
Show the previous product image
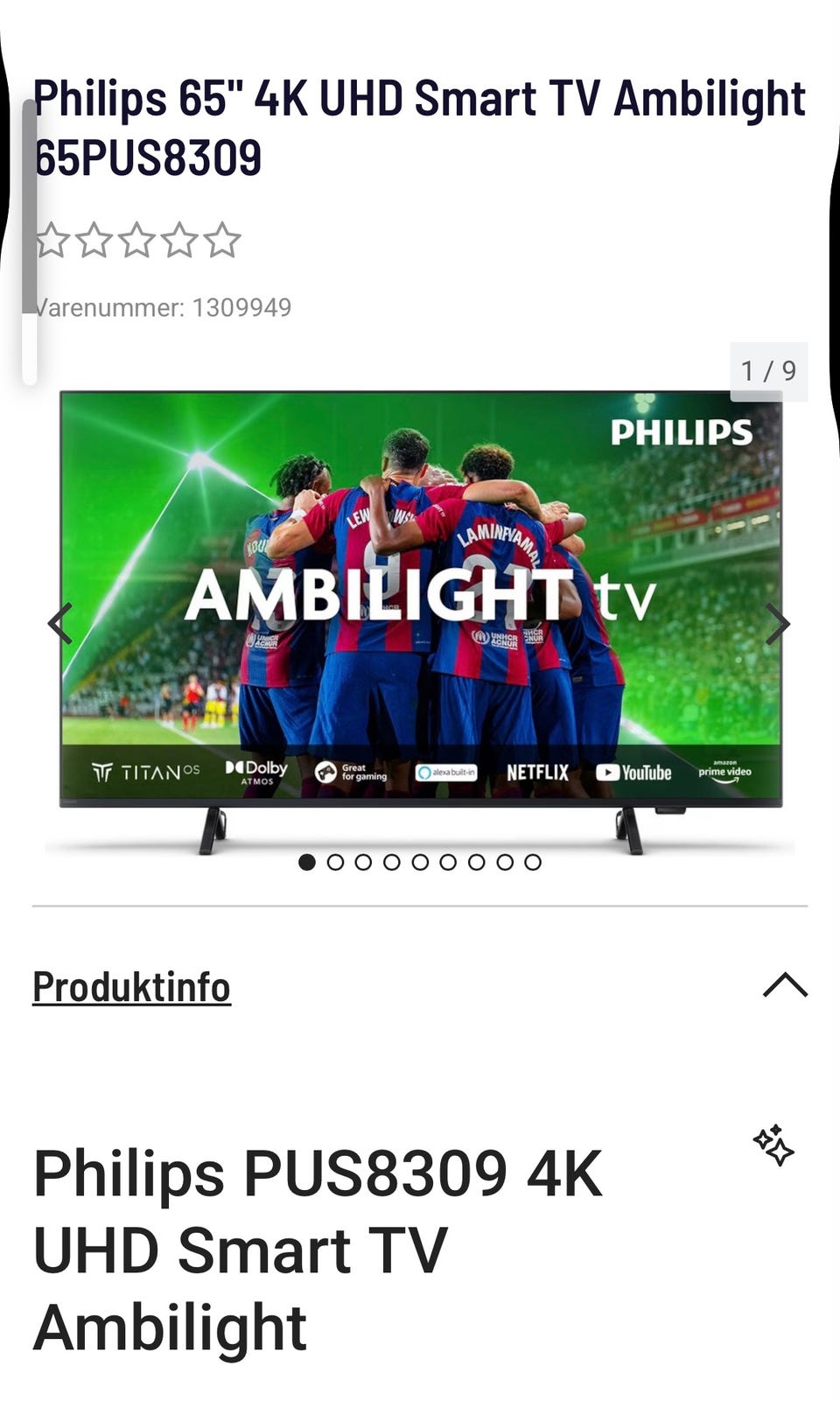59,624
